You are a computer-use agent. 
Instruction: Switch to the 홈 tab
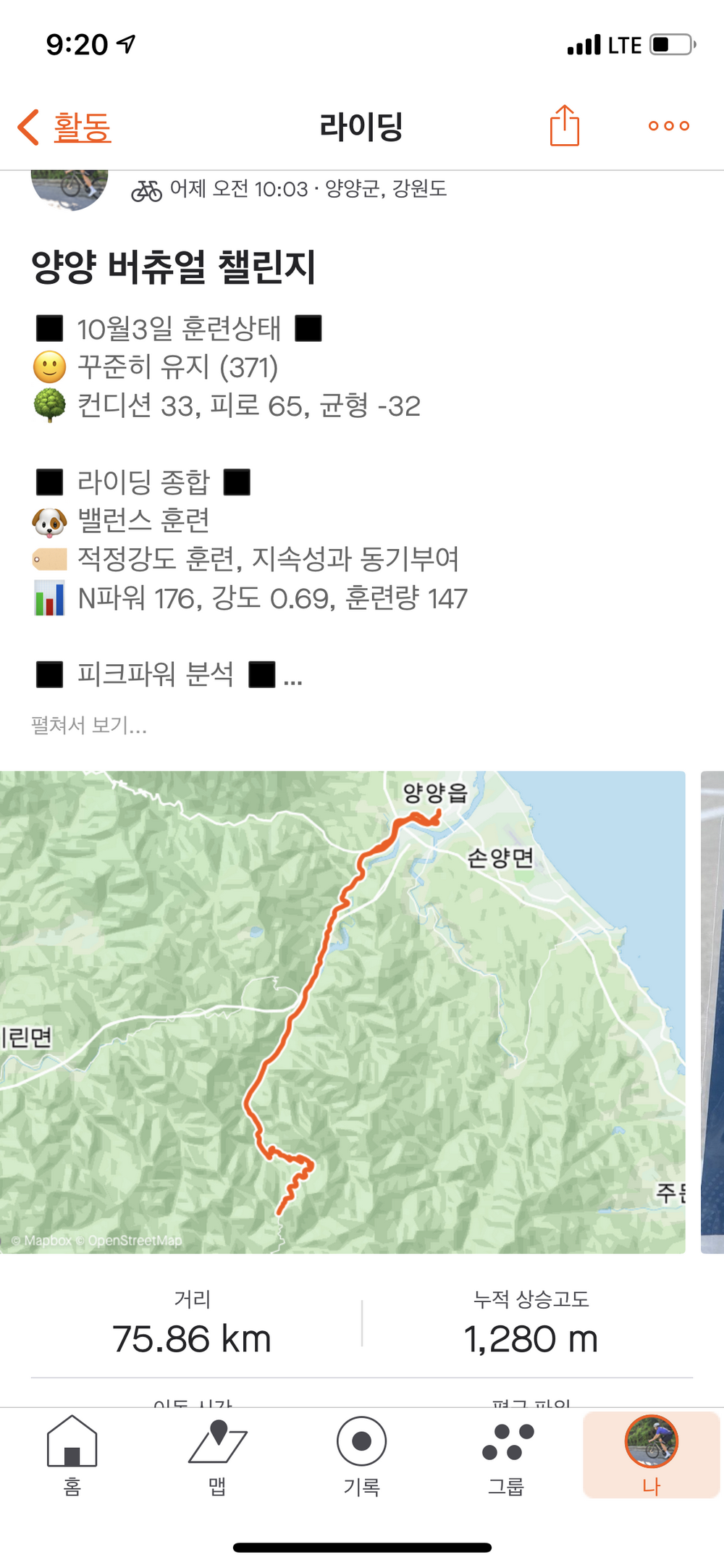point(72,1456)
